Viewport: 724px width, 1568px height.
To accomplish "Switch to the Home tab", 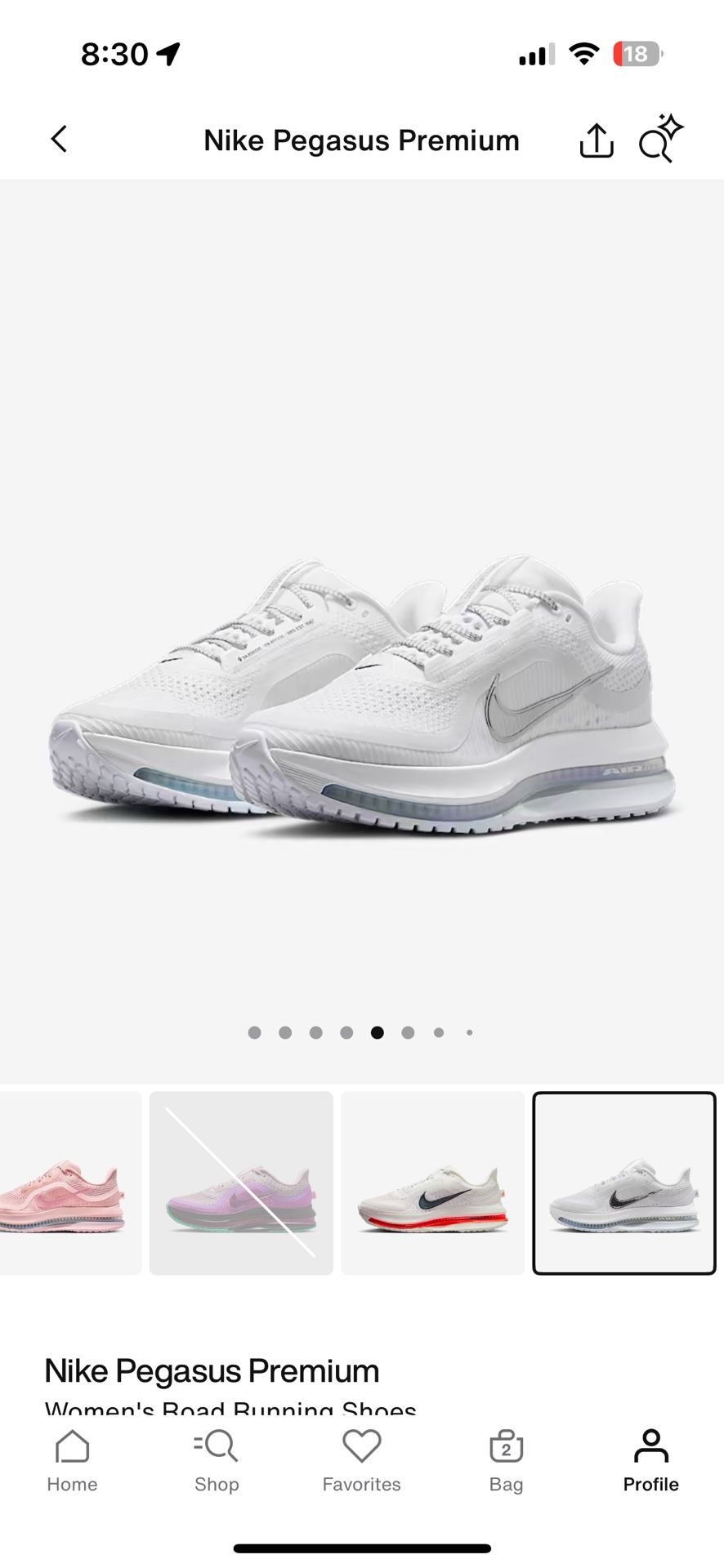I will (72, 1461).
